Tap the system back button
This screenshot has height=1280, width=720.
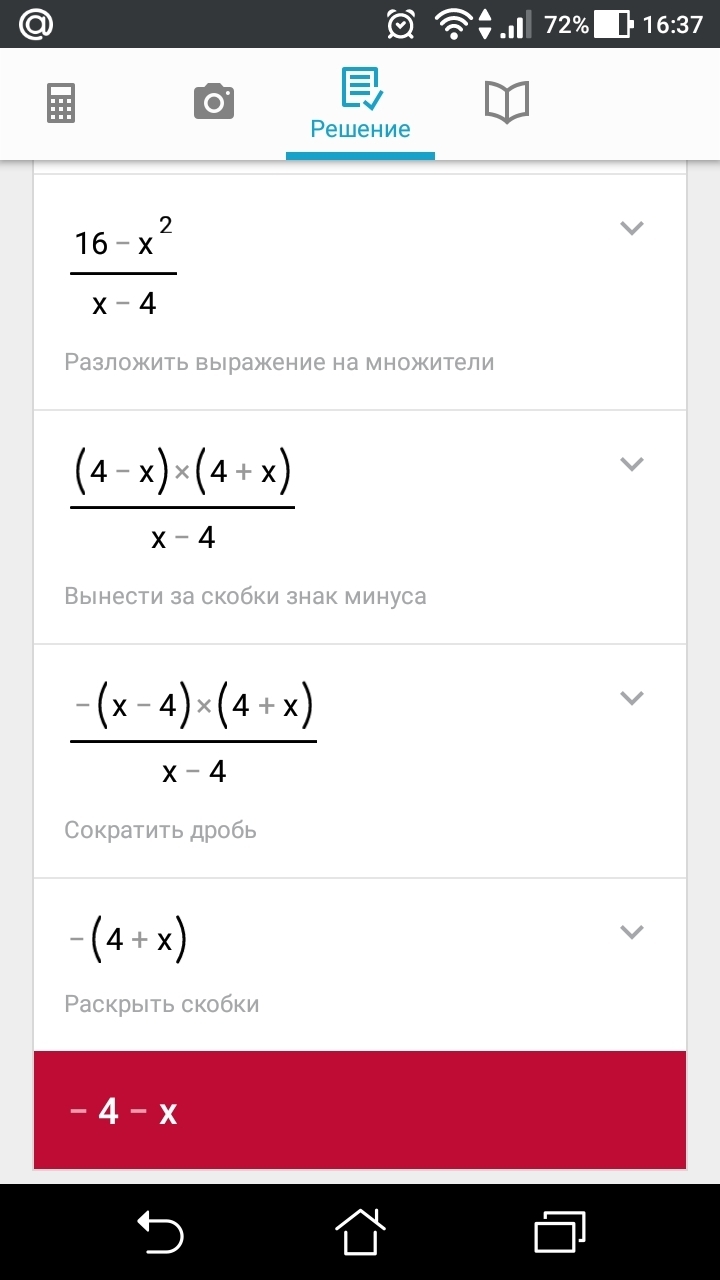[160, 1232]
